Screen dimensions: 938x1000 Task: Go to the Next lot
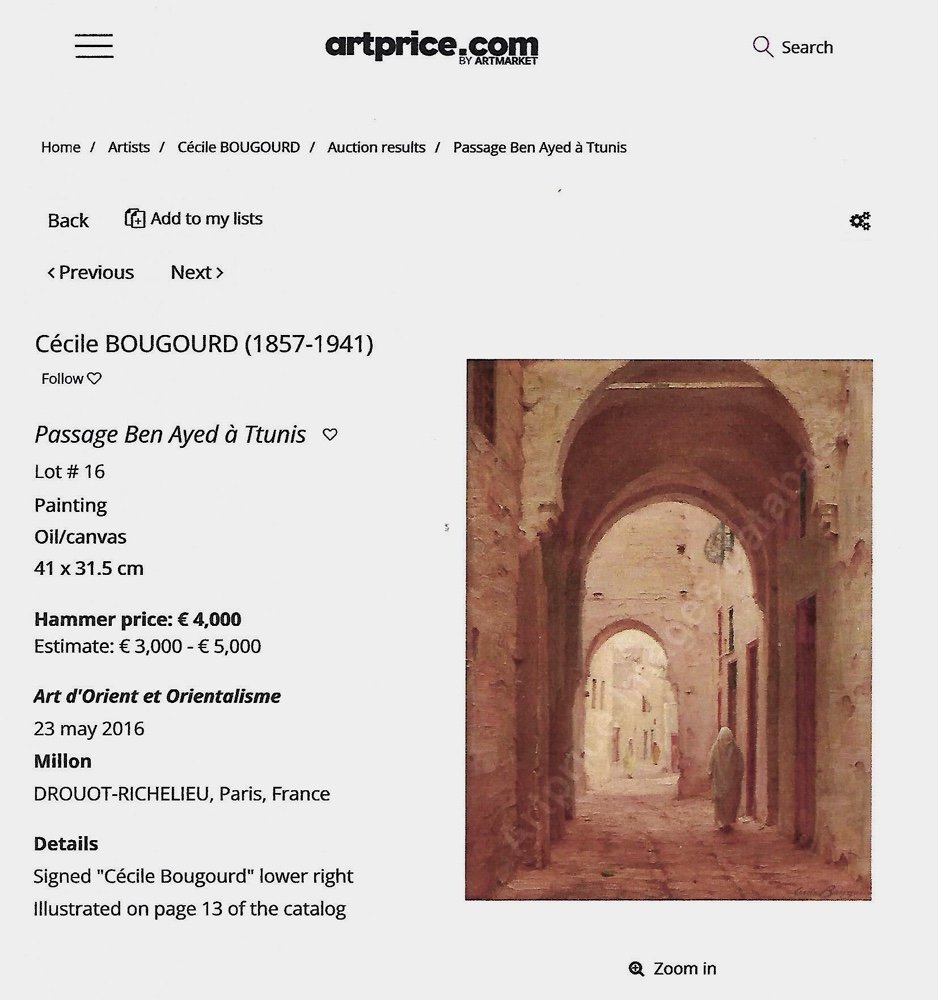click(196, 272)
